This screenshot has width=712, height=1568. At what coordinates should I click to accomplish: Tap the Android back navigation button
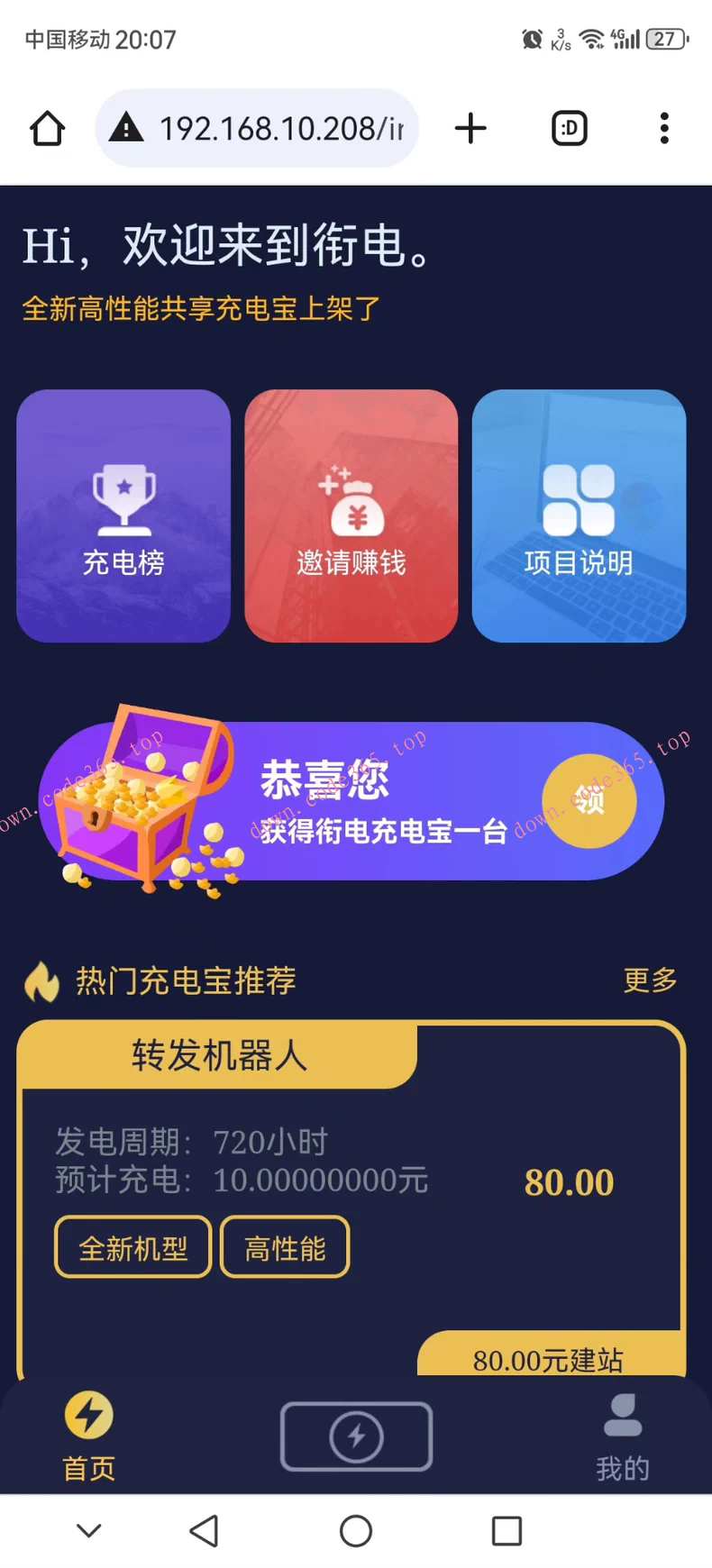click(x=205, y=1530)
